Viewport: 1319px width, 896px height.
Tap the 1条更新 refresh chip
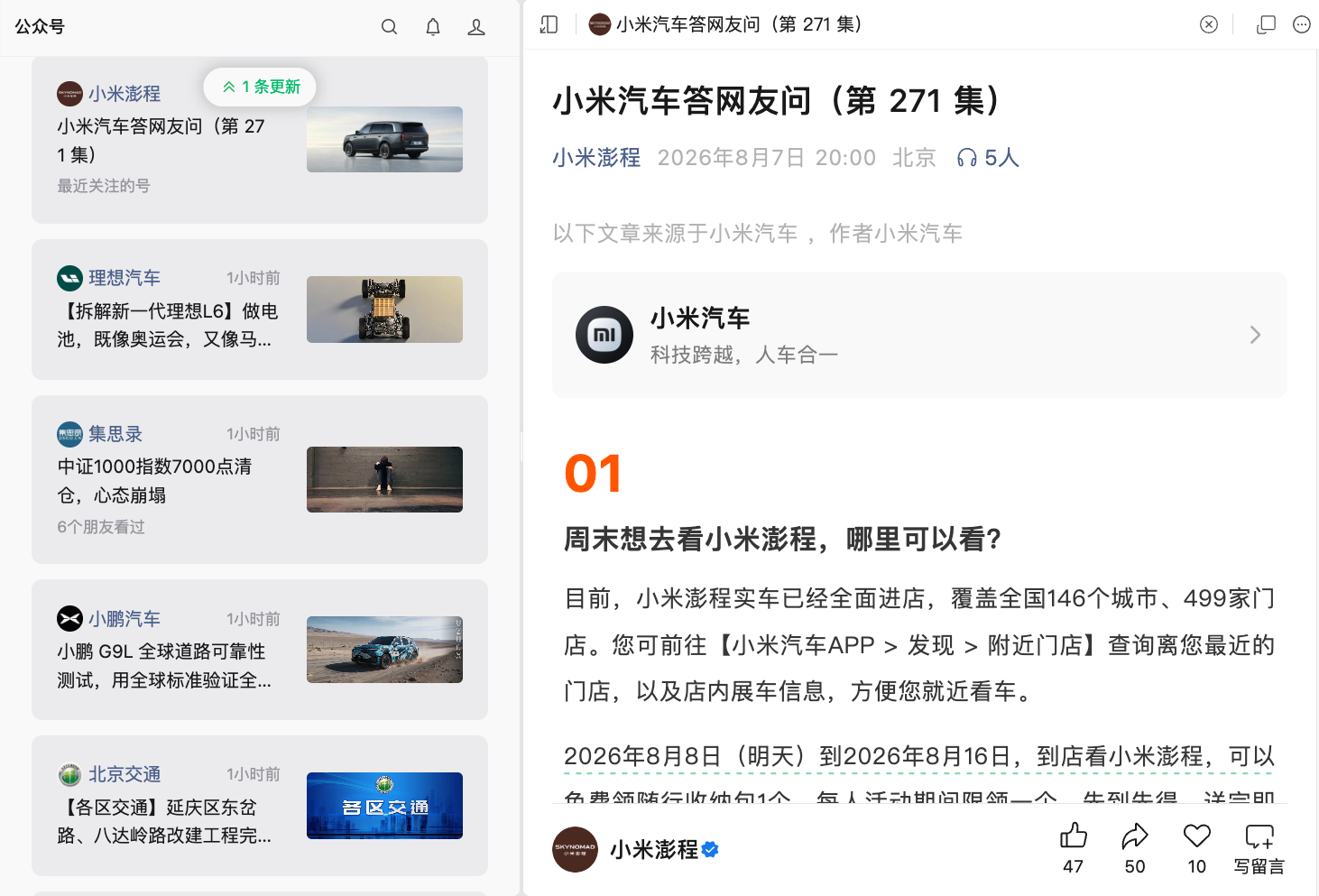coord(260,87)
